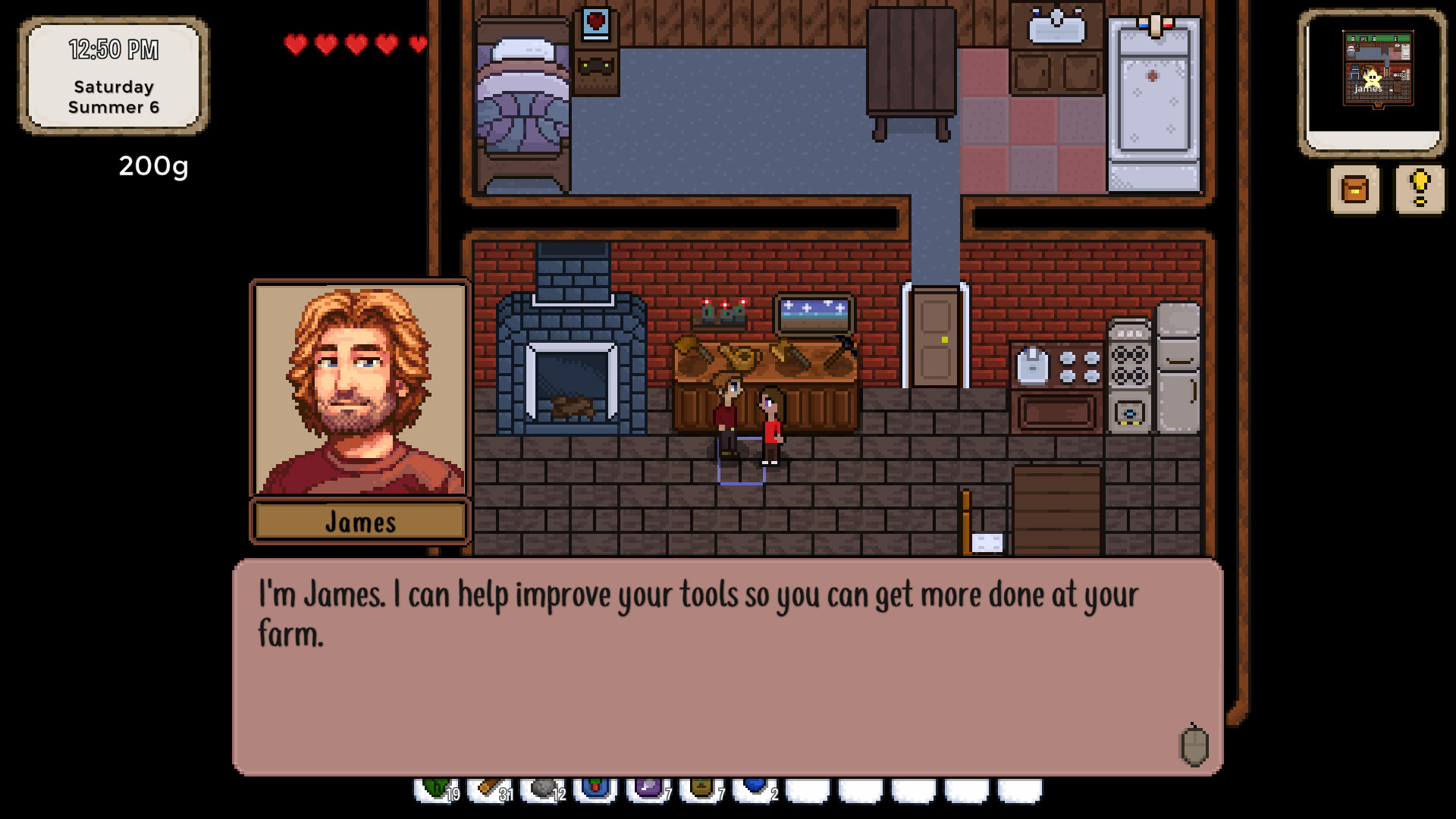Select the wood hotbar slot with 31
The image size is (1456, 819).
(x=489, y=790)
